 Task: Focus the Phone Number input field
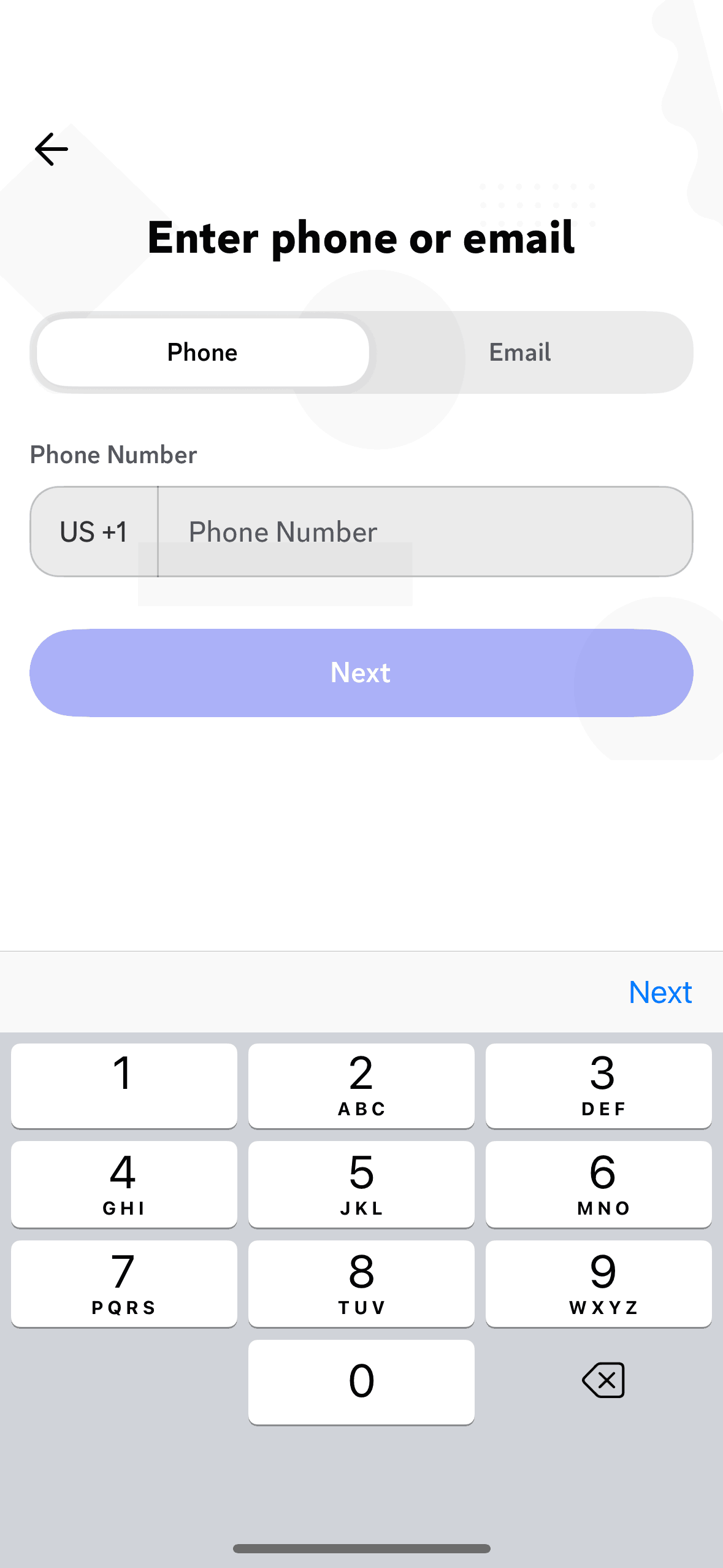pyautogui.click(x=423, y=532)
